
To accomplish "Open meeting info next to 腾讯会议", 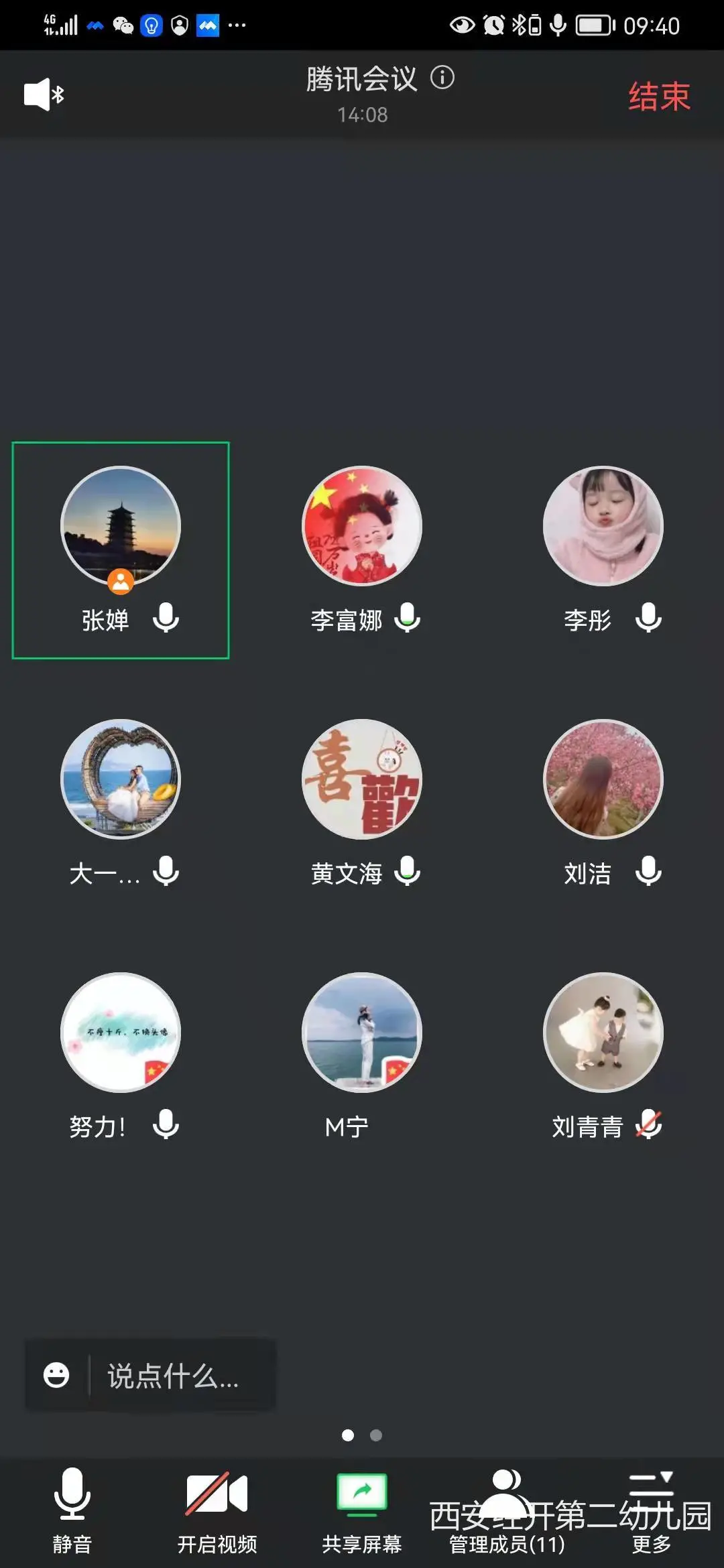I will [x=442, y=78].
